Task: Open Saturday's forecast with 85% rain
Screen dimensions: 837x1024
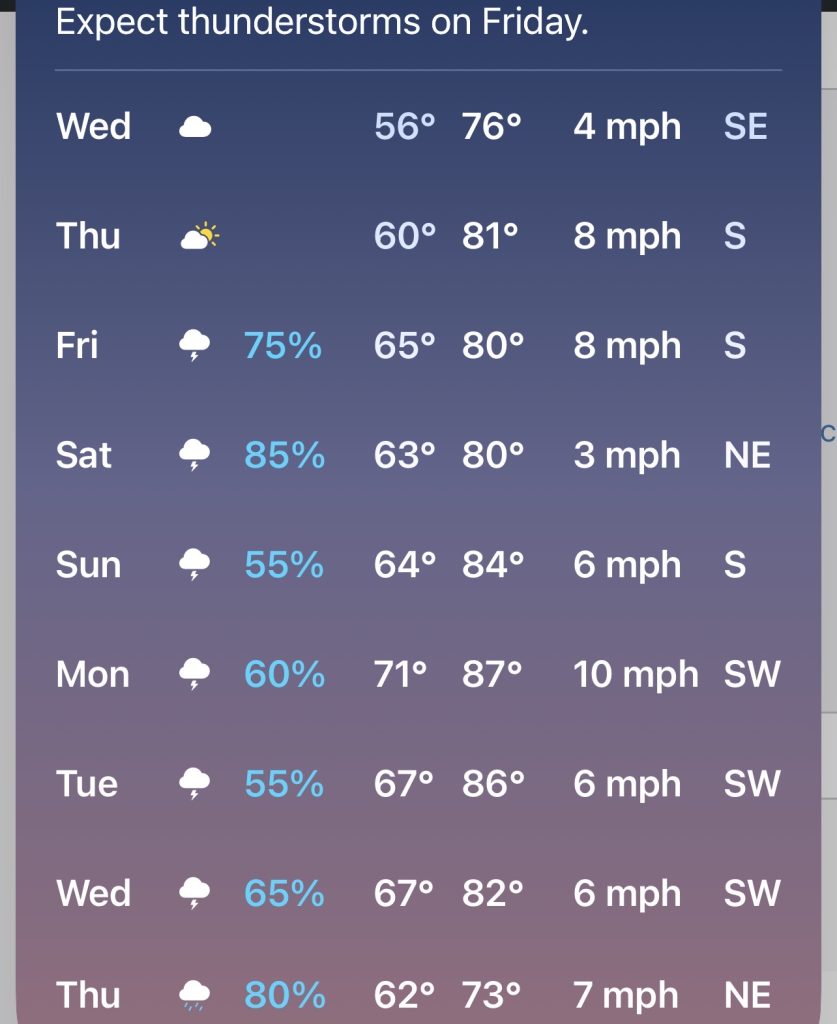Action: pos(418,456)
